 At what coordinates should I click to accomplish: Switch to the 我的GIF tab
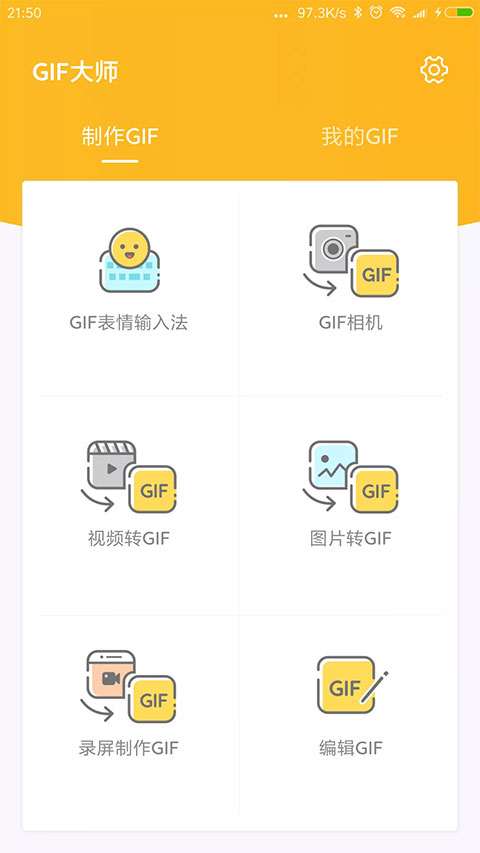click(x=360, y=136)
